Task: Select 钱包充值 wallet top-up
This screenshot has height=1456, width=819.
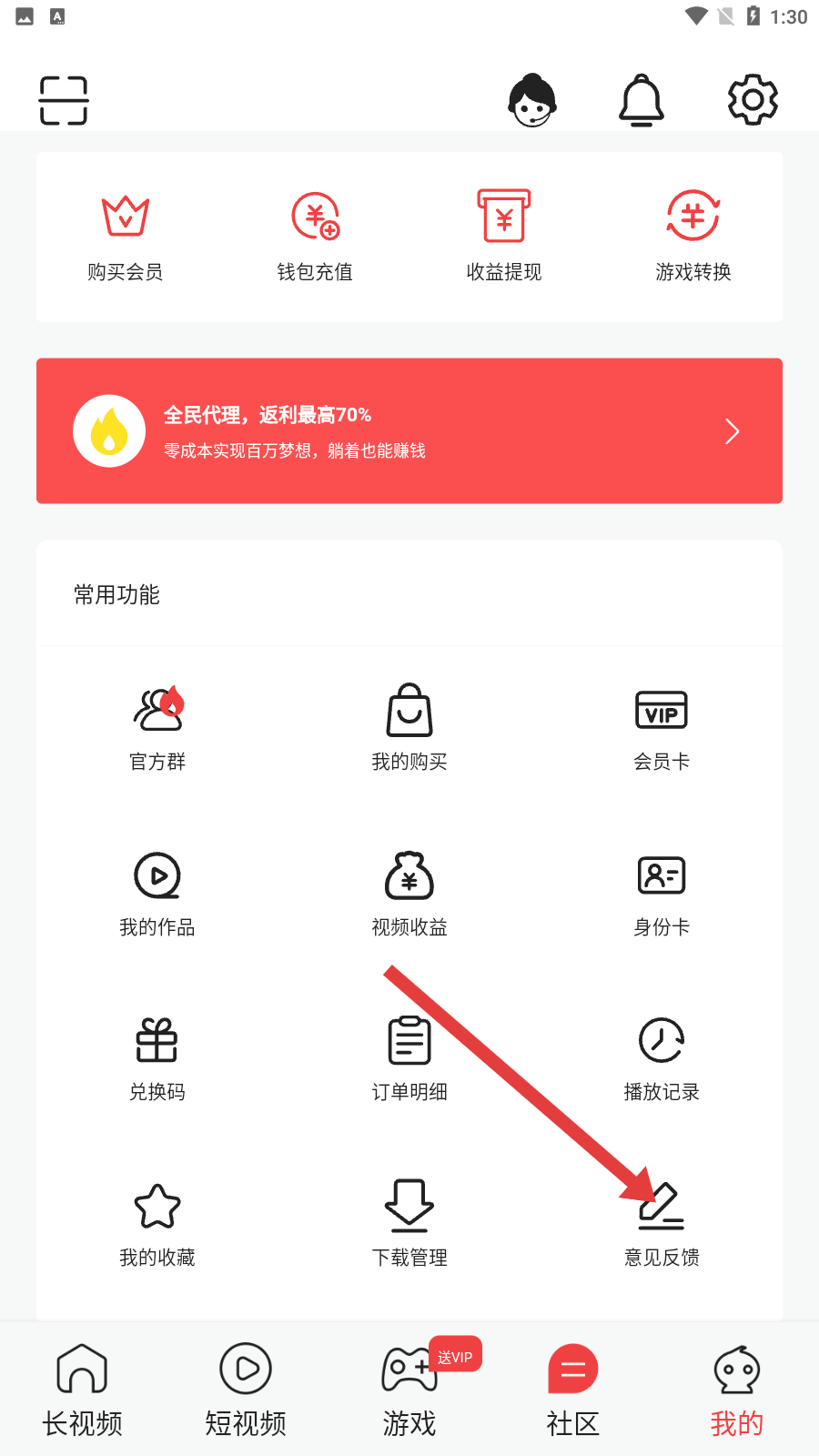Action: [x=315, y=237]
